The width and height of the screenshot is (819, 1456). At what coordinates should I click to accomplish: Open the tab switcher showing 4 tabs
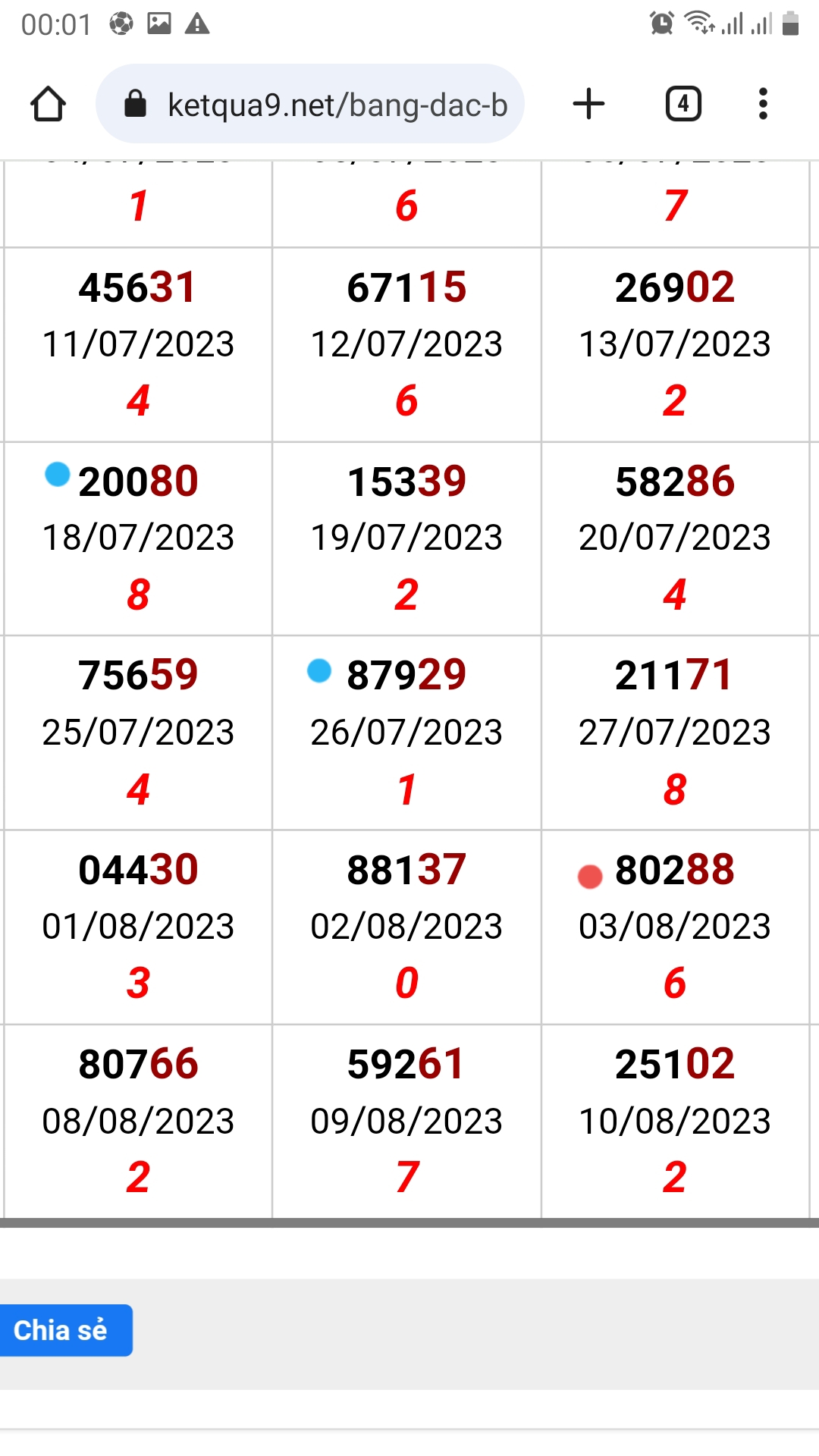(683, 104)
